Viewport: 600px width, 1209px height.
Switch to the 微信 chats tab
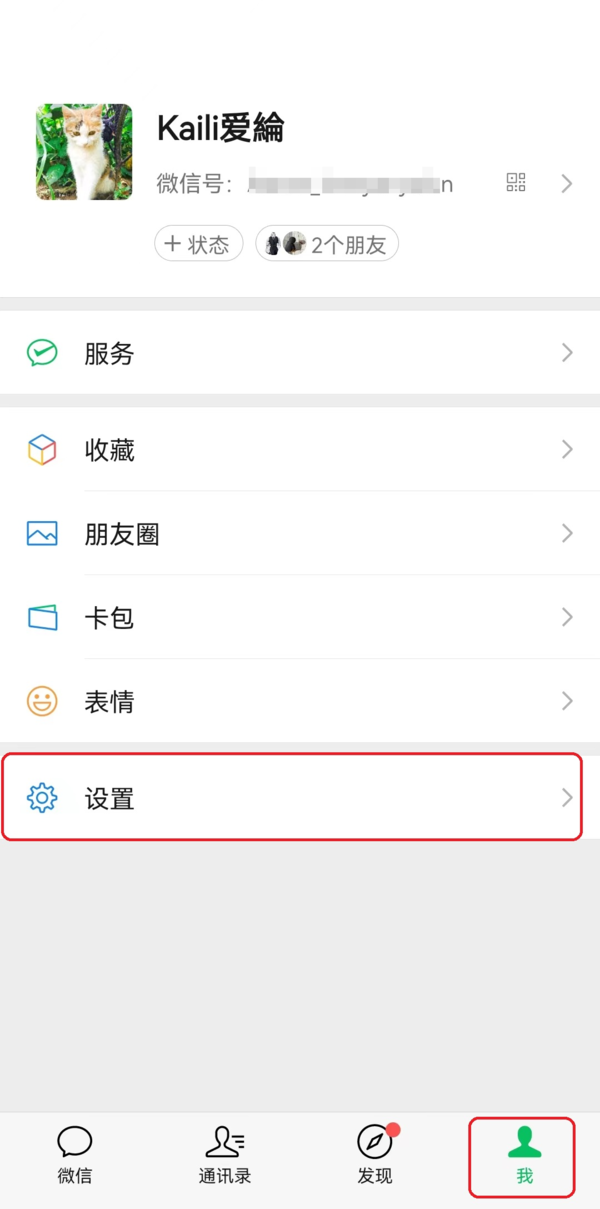(75, 1155)
